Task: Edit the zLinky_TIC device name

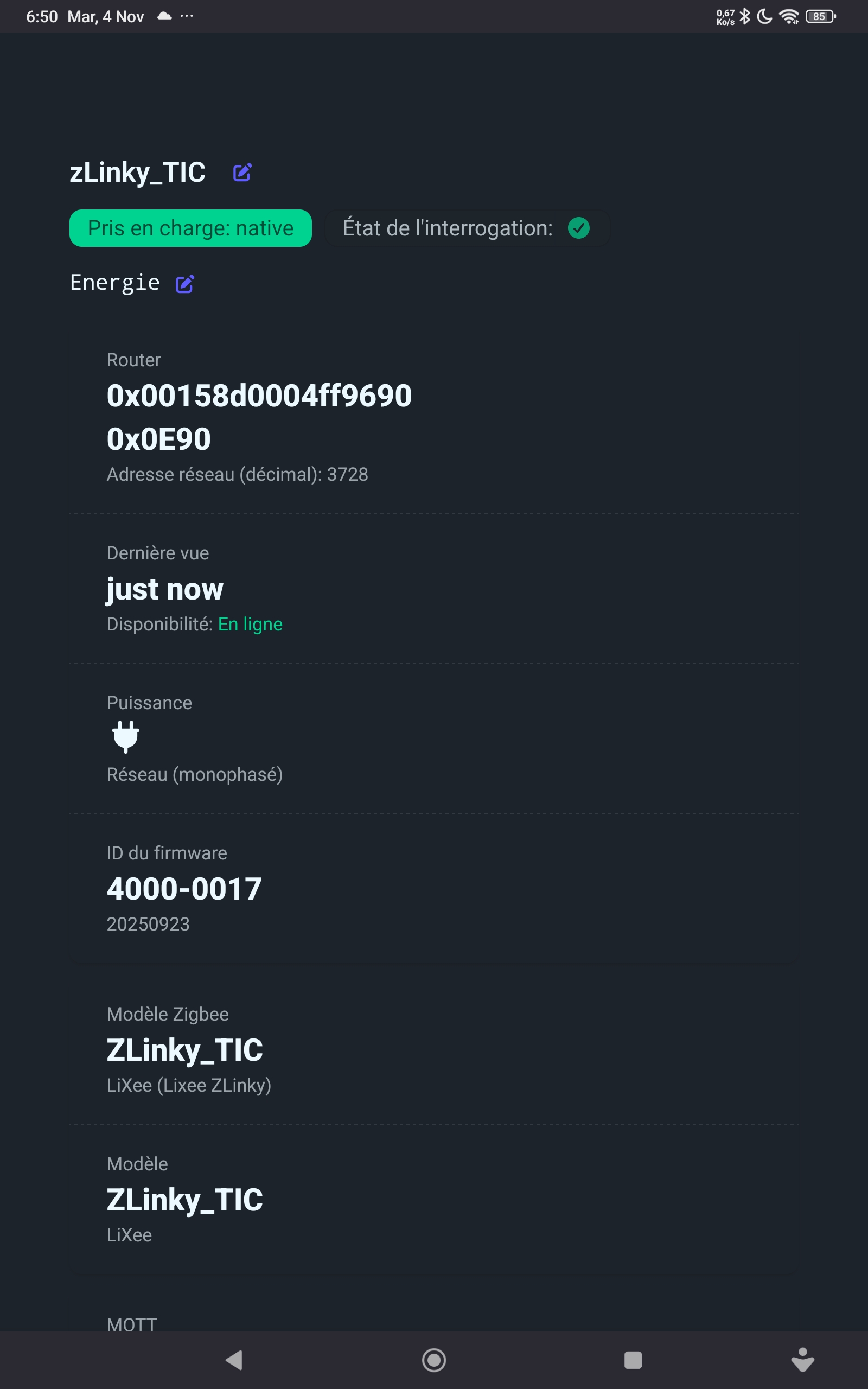Action: (x=242, y=172)
